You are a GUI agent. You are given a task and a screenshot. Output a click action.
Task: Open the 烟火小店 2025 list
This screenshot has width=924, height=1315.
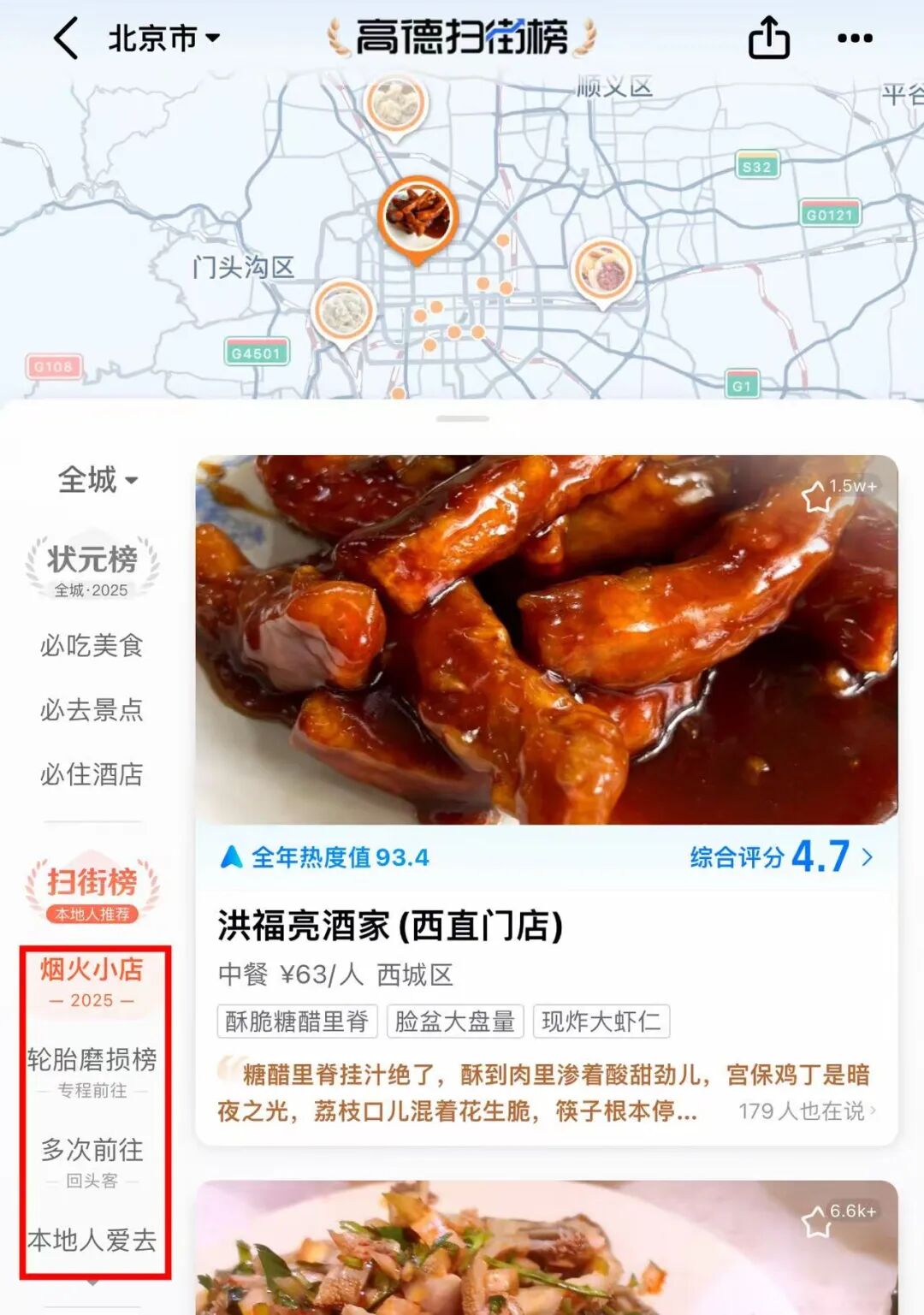click(92, 981)
